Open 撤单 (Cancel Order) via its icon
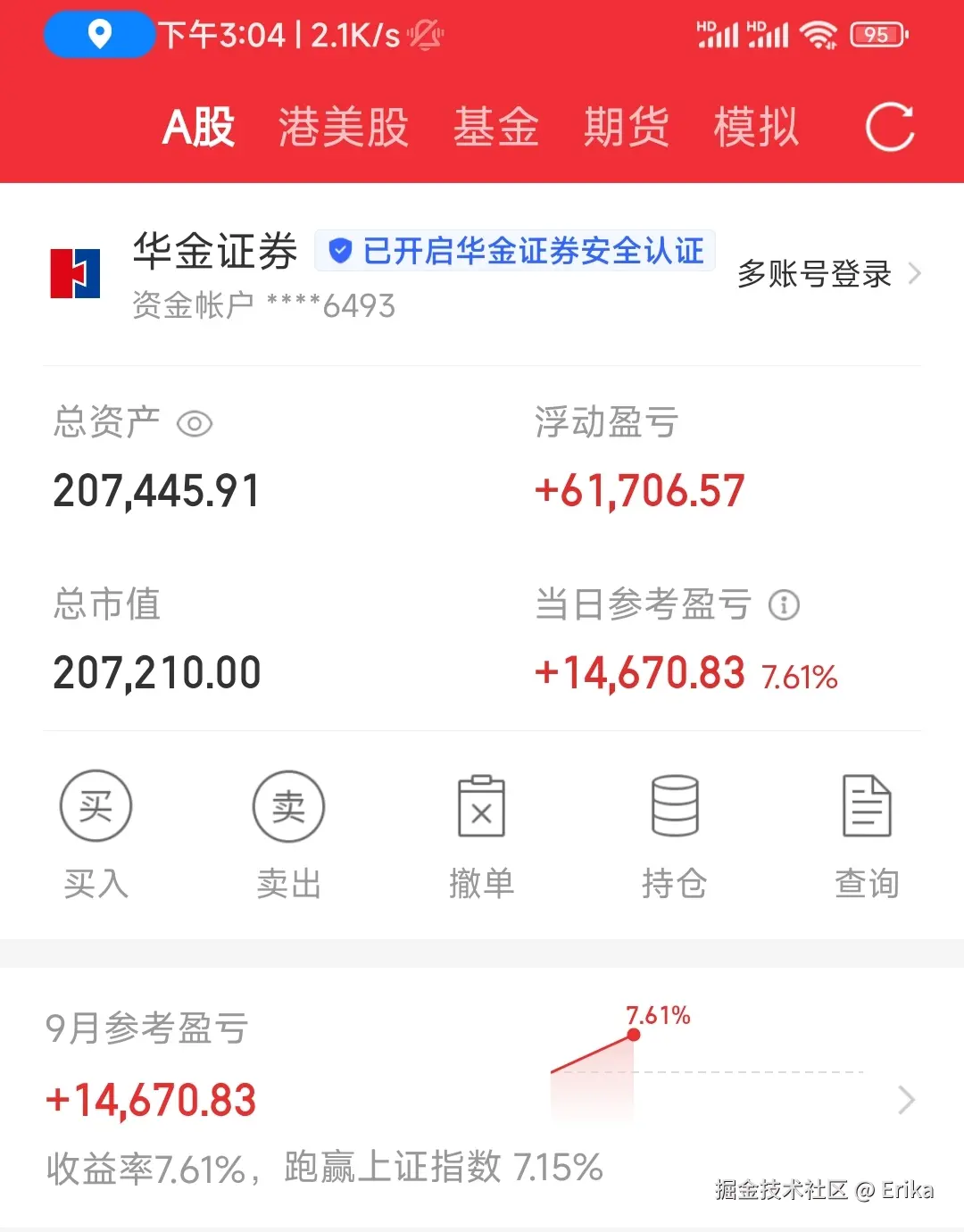Viewport: 964px width, 1232px height. [481, 805]
